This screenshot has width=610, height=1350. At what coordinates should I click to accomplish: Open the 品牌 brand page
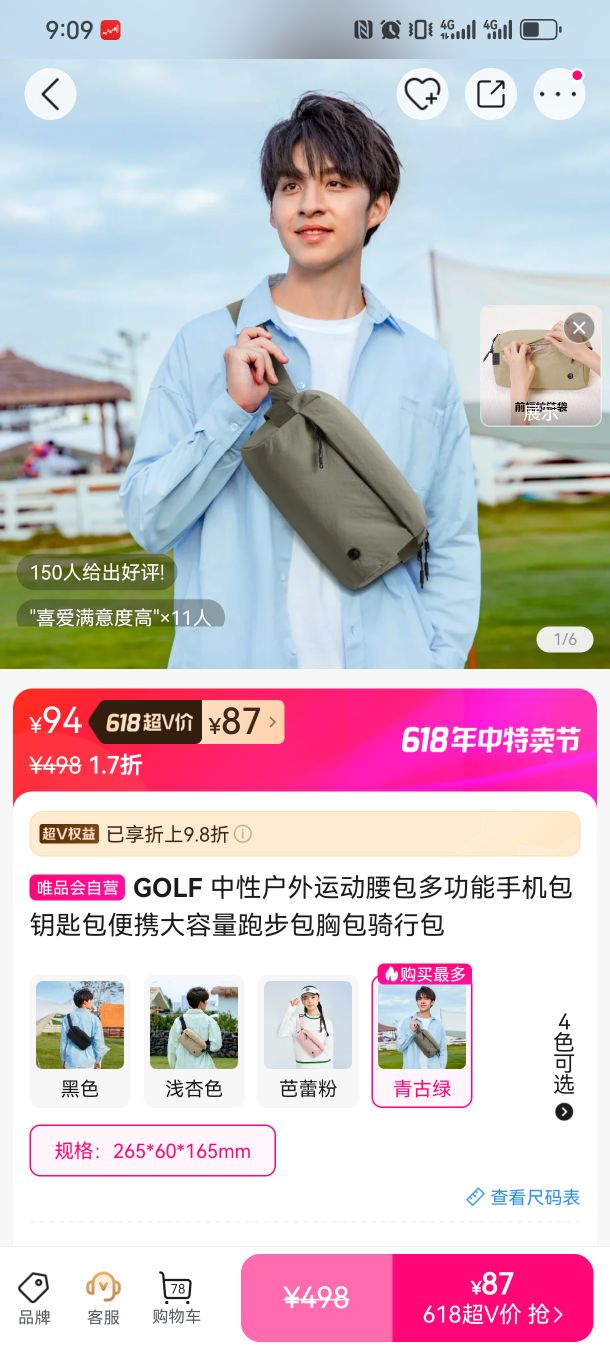[x=34, y=1299]
